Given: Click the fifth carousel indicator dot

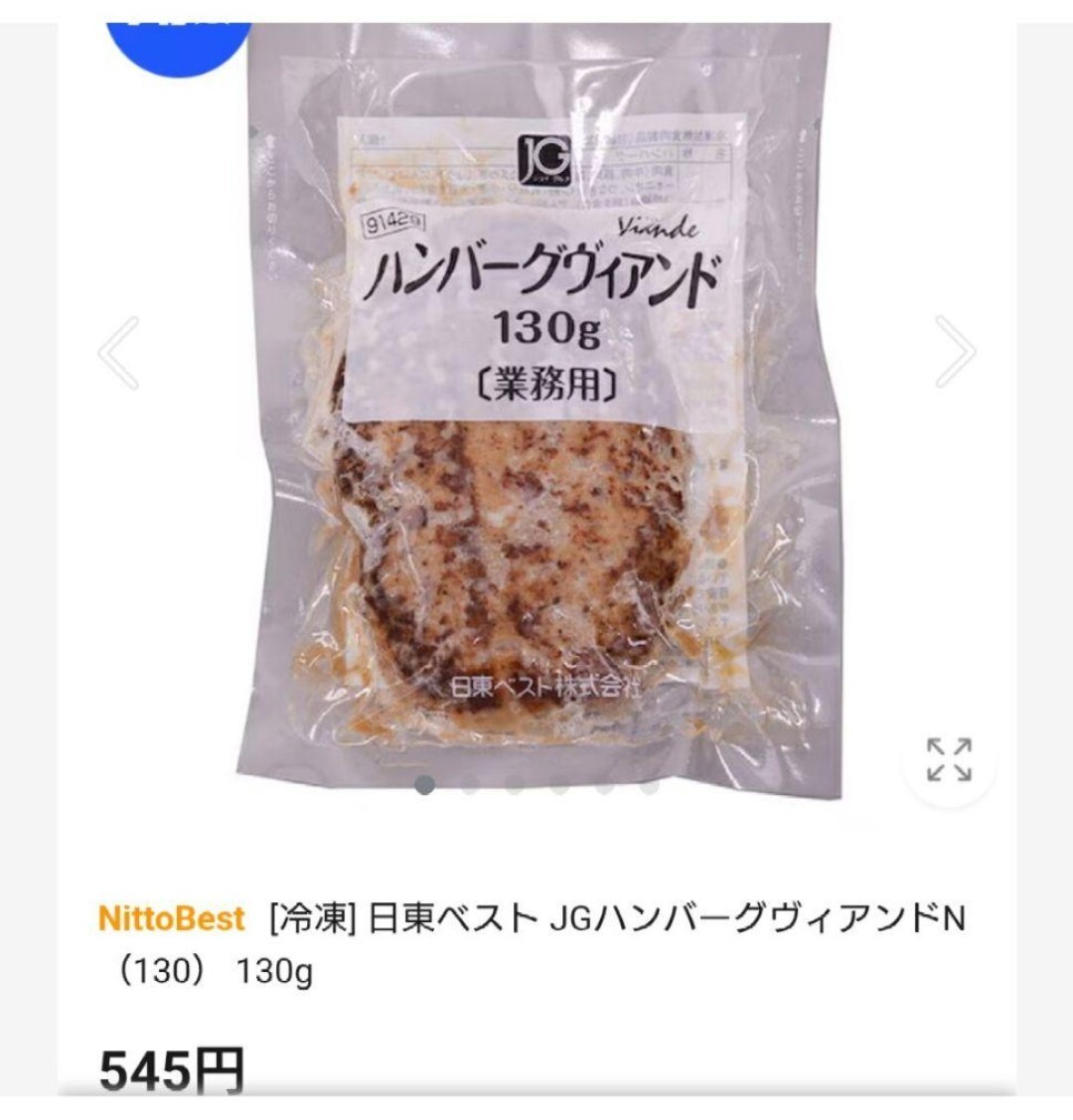Looking at the screenshot, I should click(x=604, y=786).
